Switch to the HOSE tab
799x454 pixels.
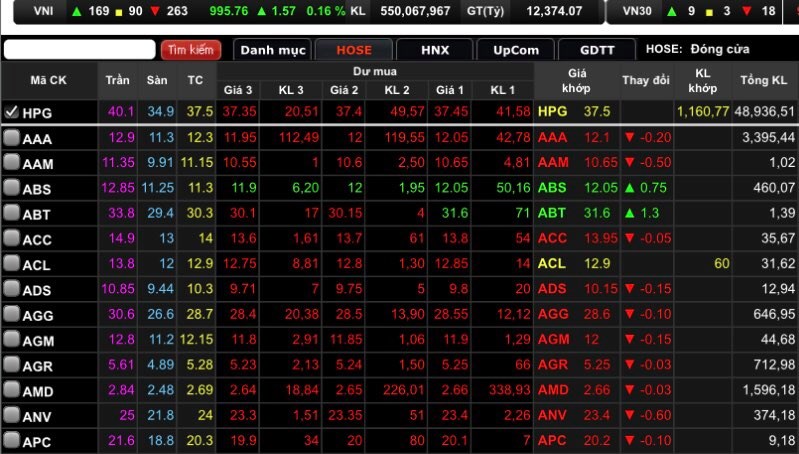[353, 49]
